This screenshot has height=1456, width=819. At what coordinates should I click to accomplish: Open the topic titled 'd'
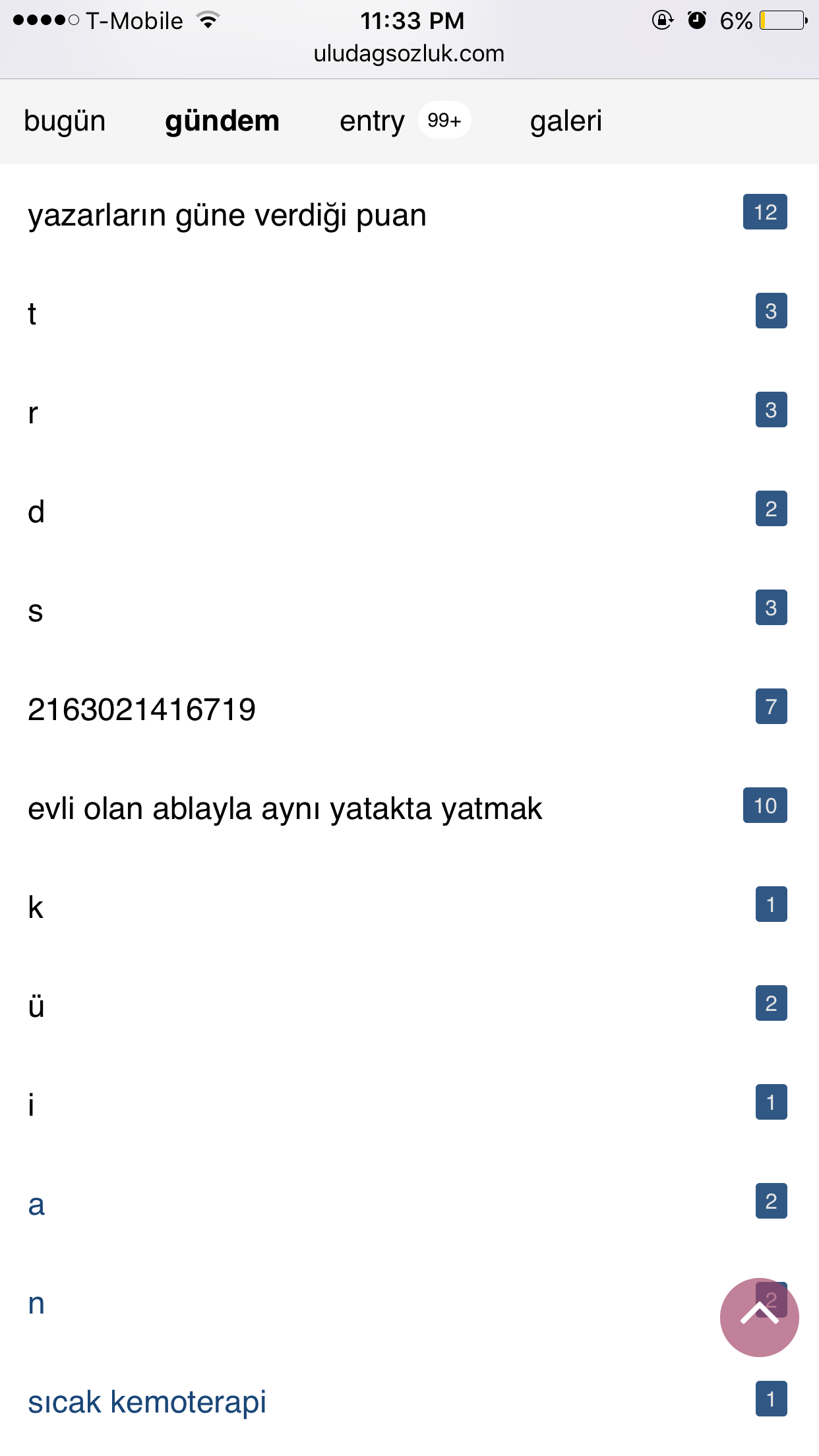pyautogui.click(x=36, y=512)
